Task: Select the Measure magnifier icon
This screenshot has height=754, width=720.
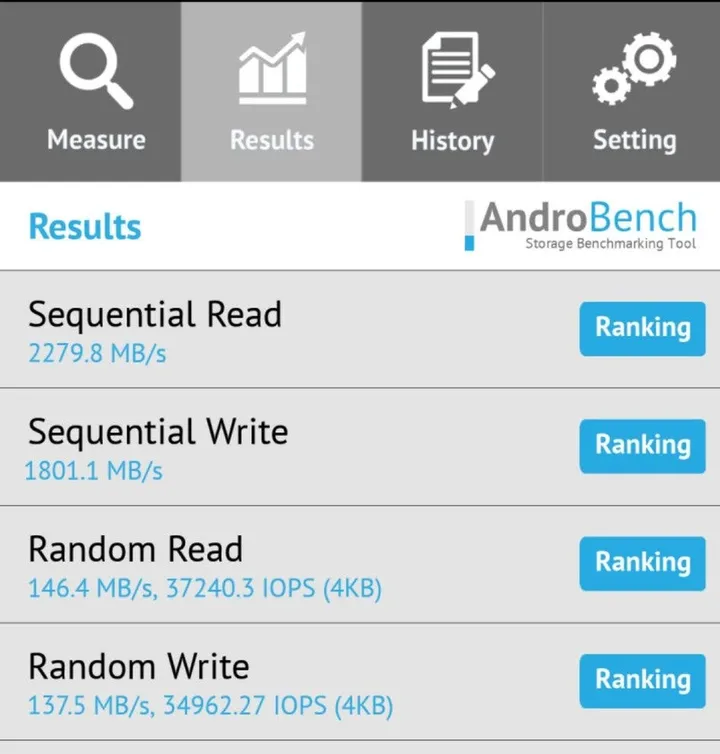Action: pos(95,65)
